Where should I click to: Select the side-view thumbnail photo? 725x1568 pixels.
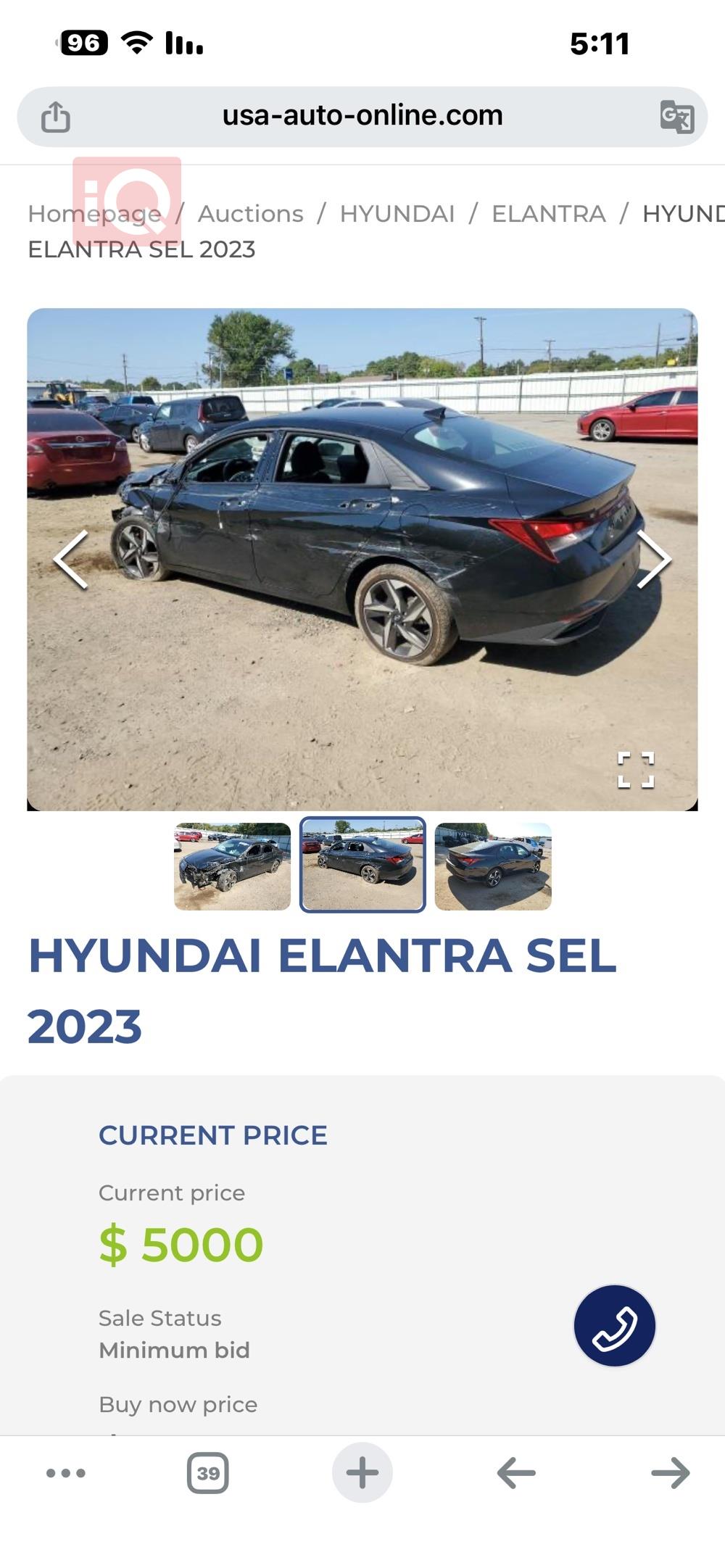click(x=362, y=865)
